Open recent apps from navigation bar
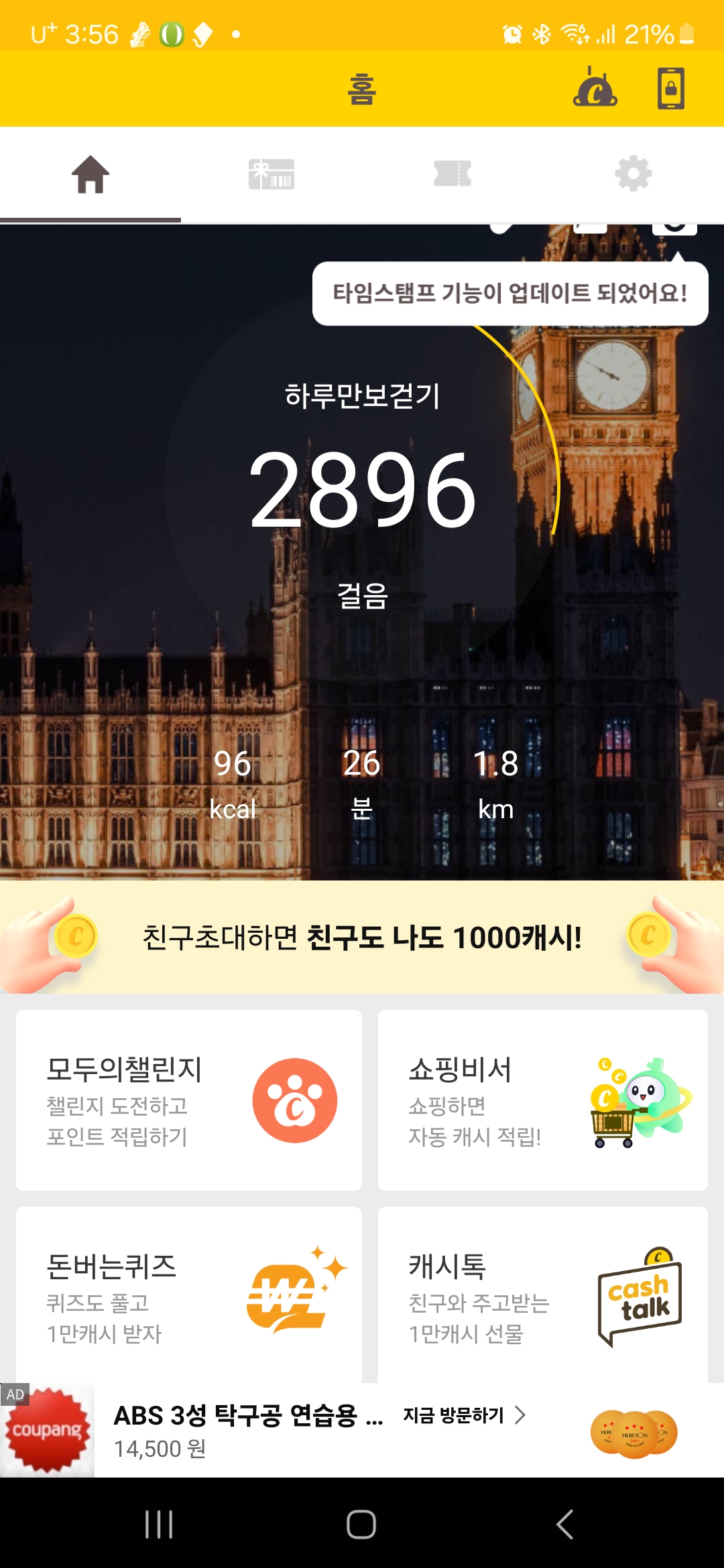Screen dimensions: 724x1568 (159, 1524)
